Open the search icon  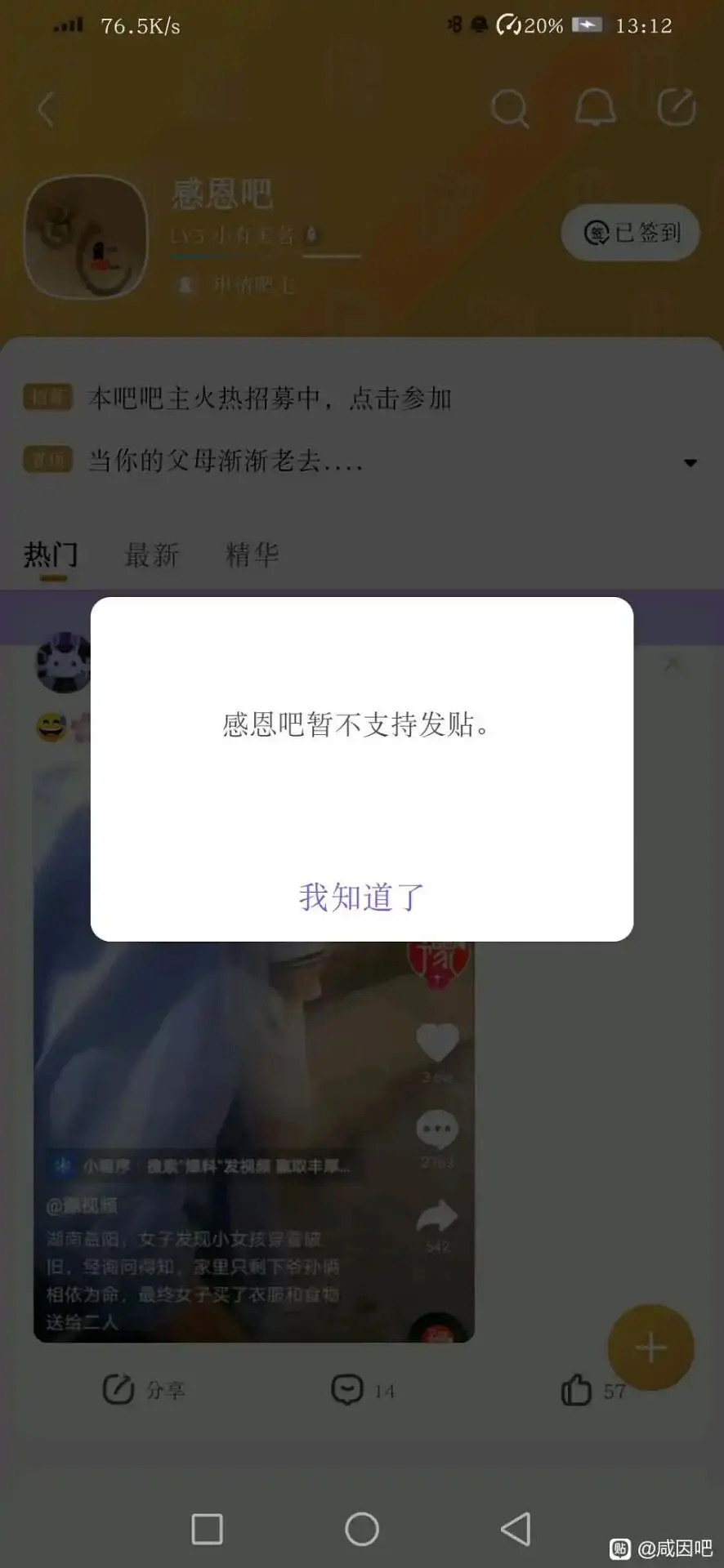[509, 108]
